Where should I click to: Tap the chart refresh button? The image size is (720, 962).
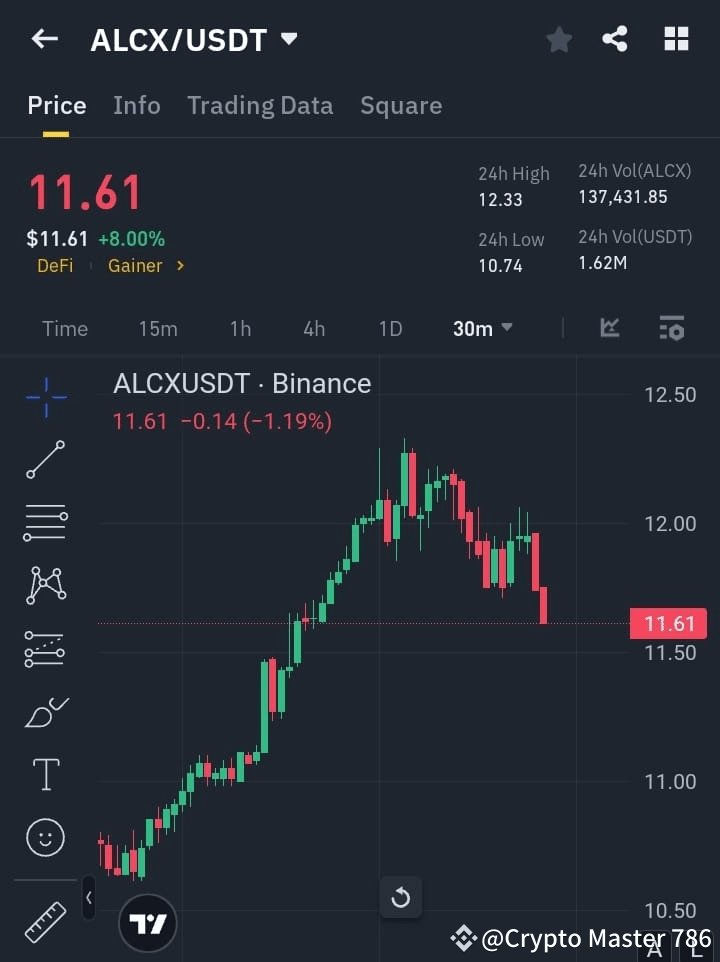tap(400, 897)
